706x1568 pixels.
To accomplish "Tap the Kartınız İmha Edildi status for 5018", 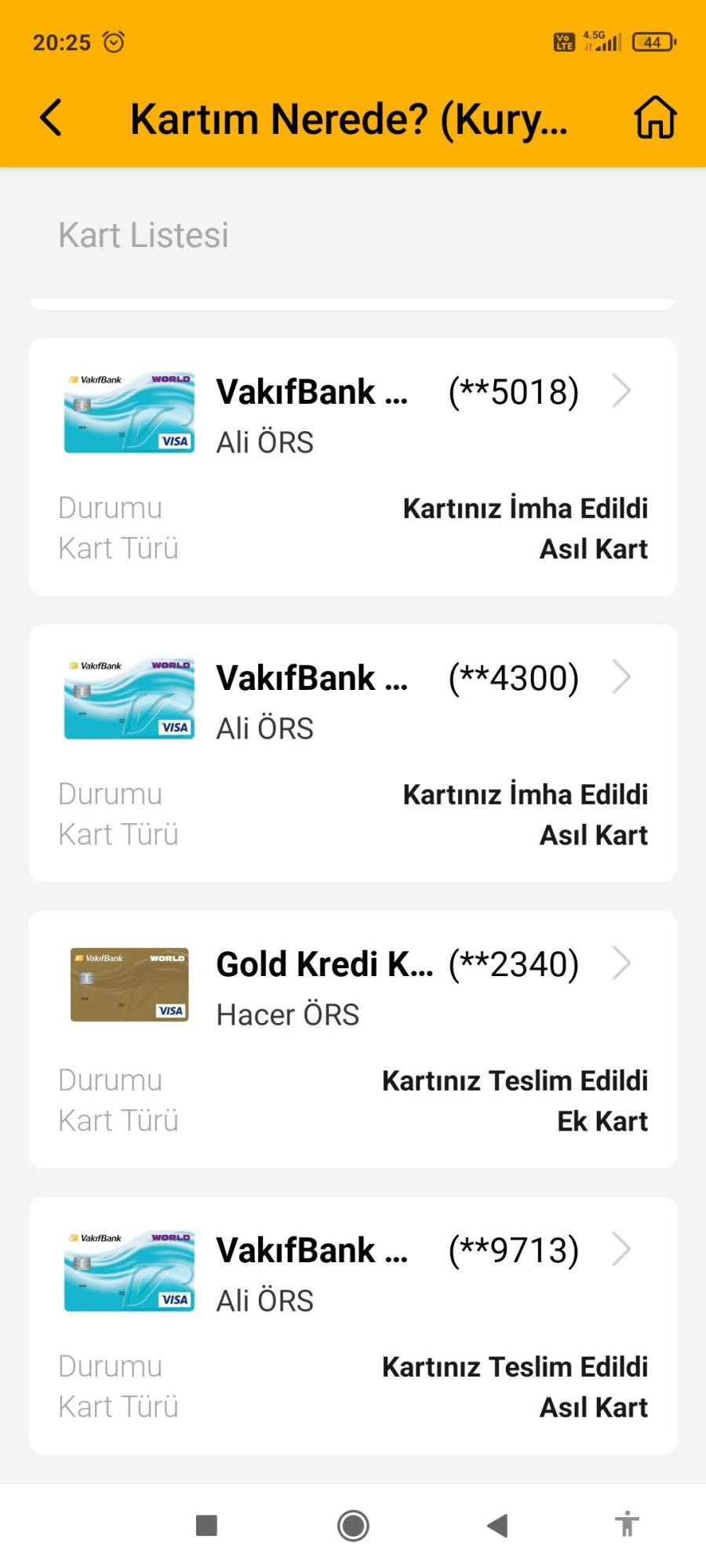I will click(x=526, y=508).
